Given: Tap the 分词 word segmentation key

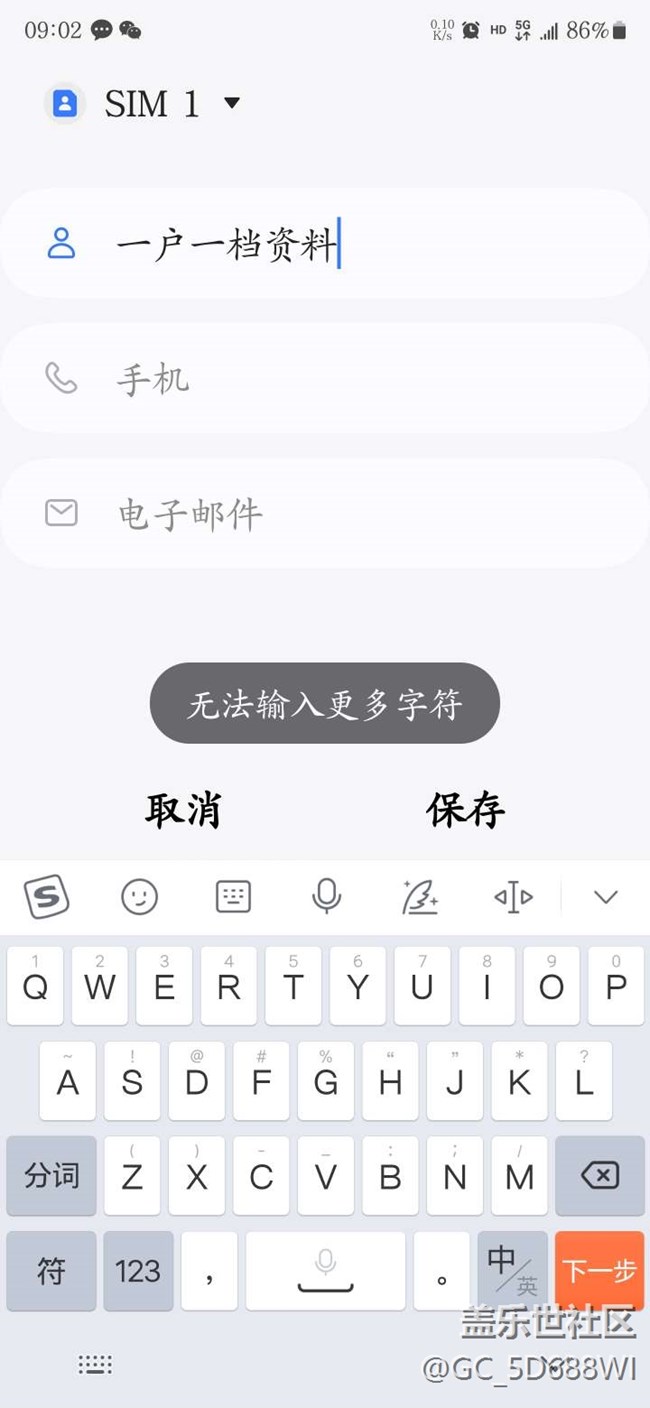Looking at the screenshot, I should coord(51,1176).
